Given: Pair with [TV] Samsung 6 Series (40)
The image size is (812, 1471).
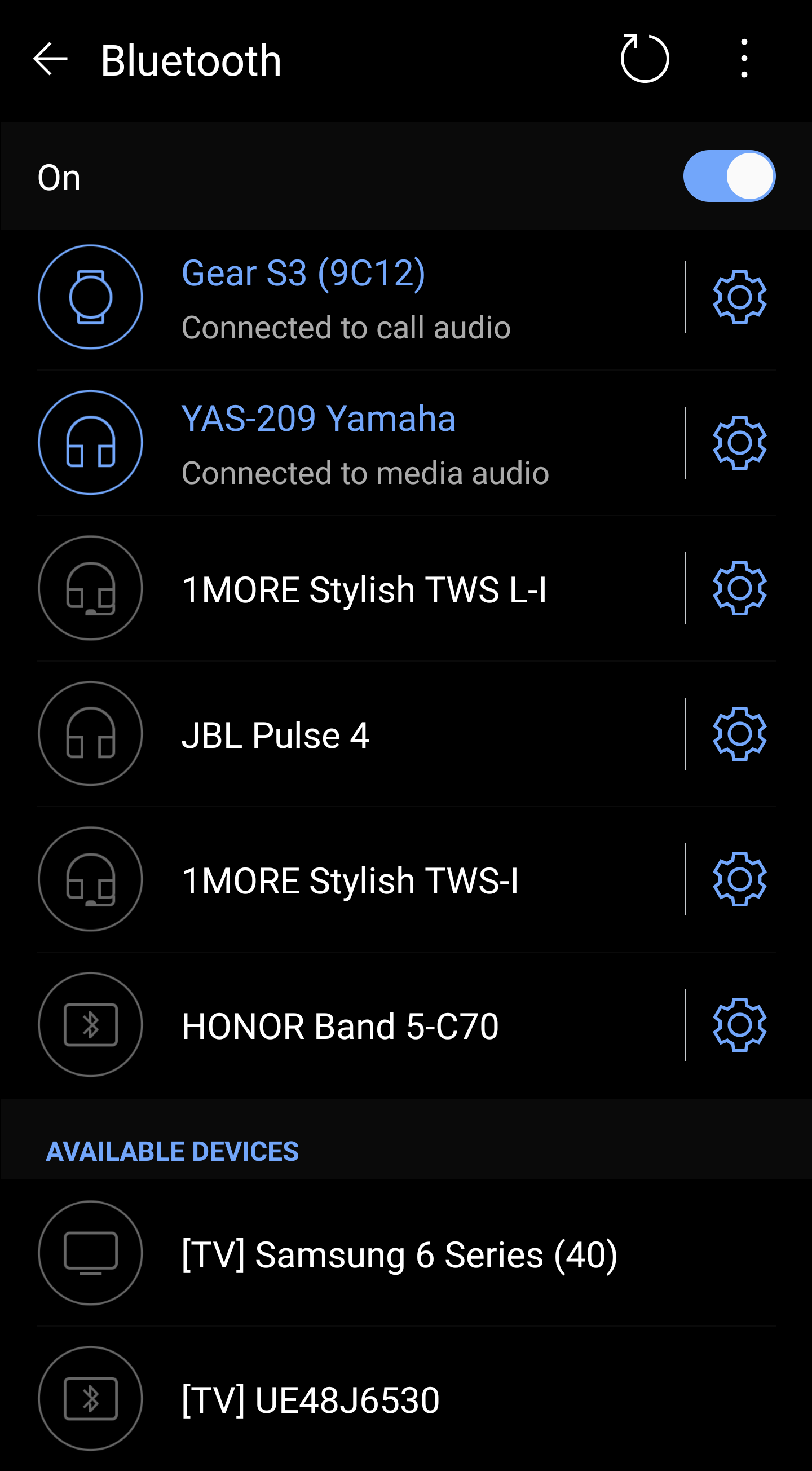Looking at the screenshot, I should tap(400, 1254).
